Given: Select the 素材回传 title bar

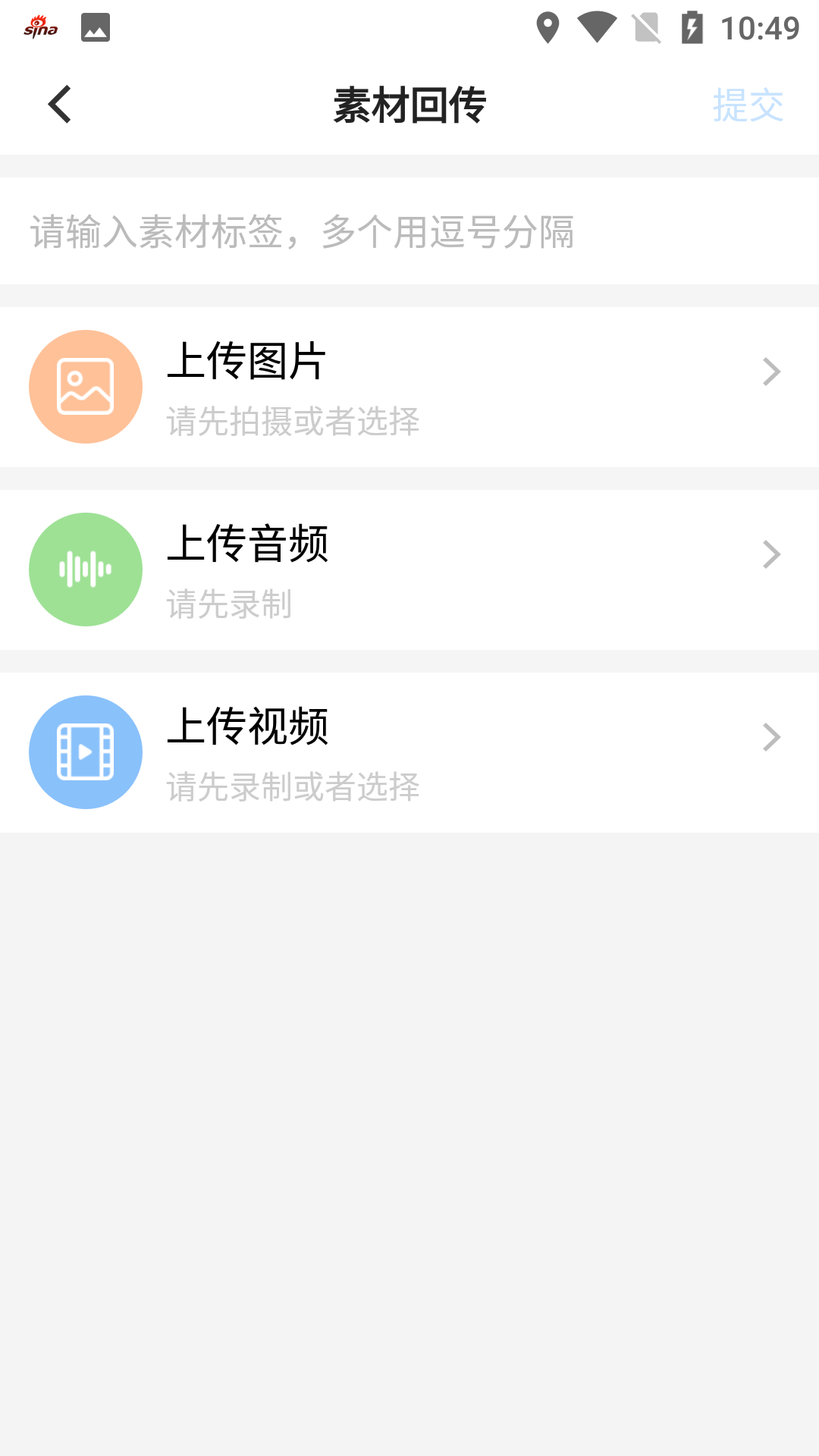Looking at the screenshot, I should [409, 105].
